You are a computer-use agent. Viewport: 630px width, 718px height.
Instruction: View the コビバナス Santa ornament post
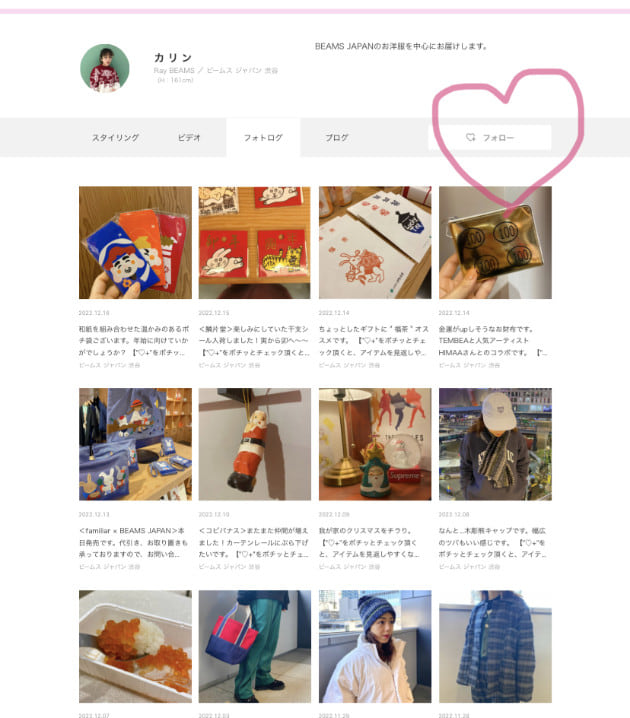coord(255,444)
